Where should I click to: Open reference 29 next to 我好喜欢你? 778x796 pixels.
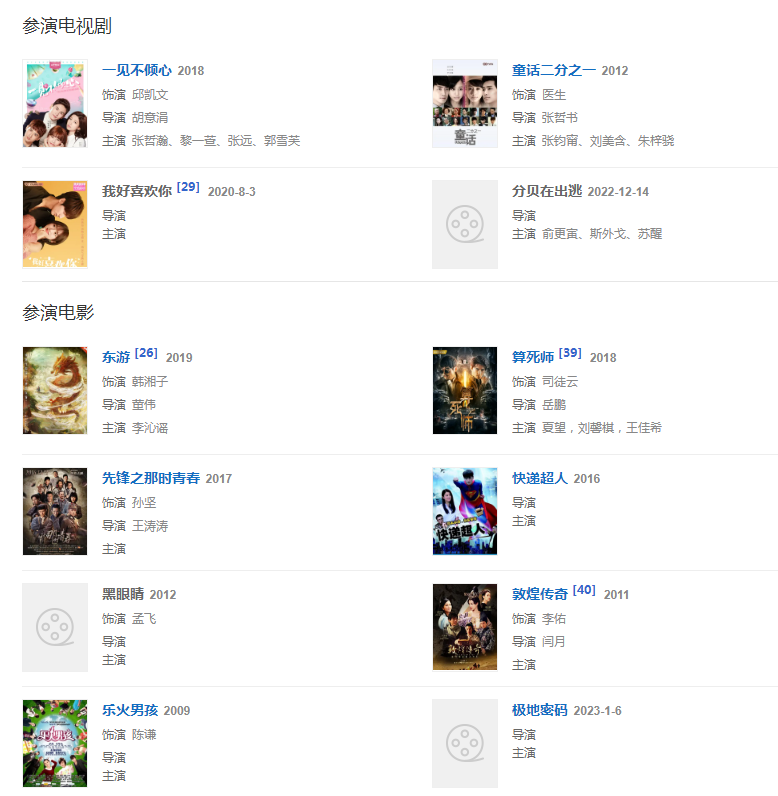(x=188, y=187)
